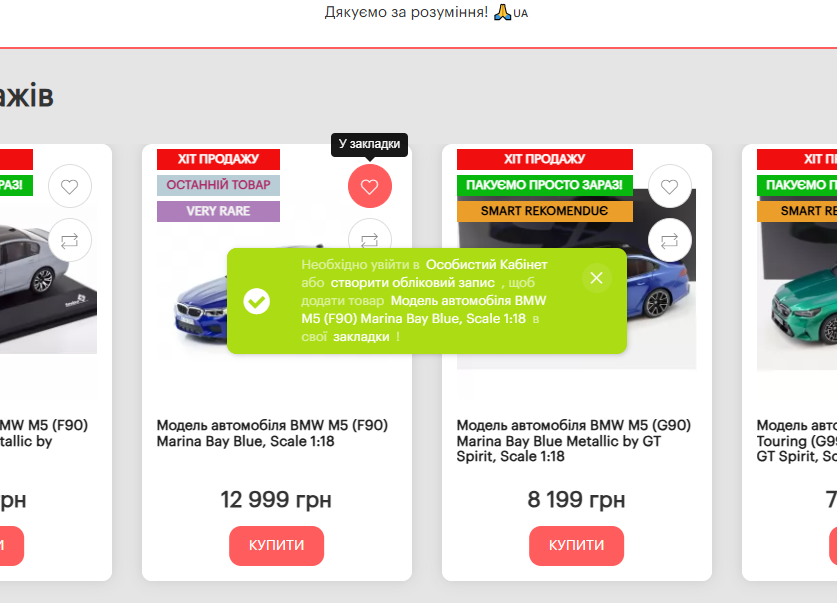Buy the BMW M5 (F90) for 12 999 грн

(276, 546)
